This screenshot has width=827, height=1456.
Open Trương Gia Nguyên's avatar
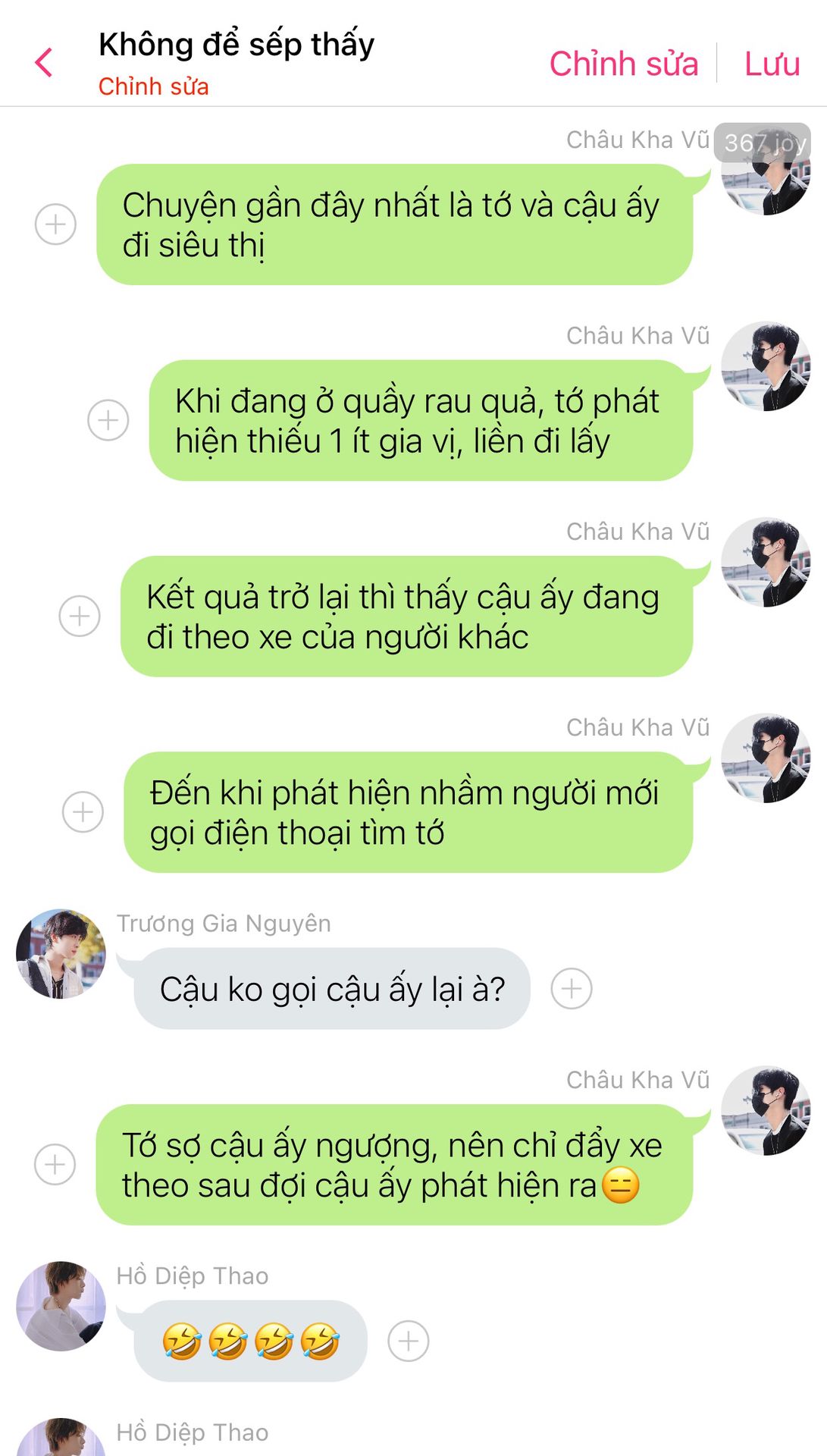61,953
